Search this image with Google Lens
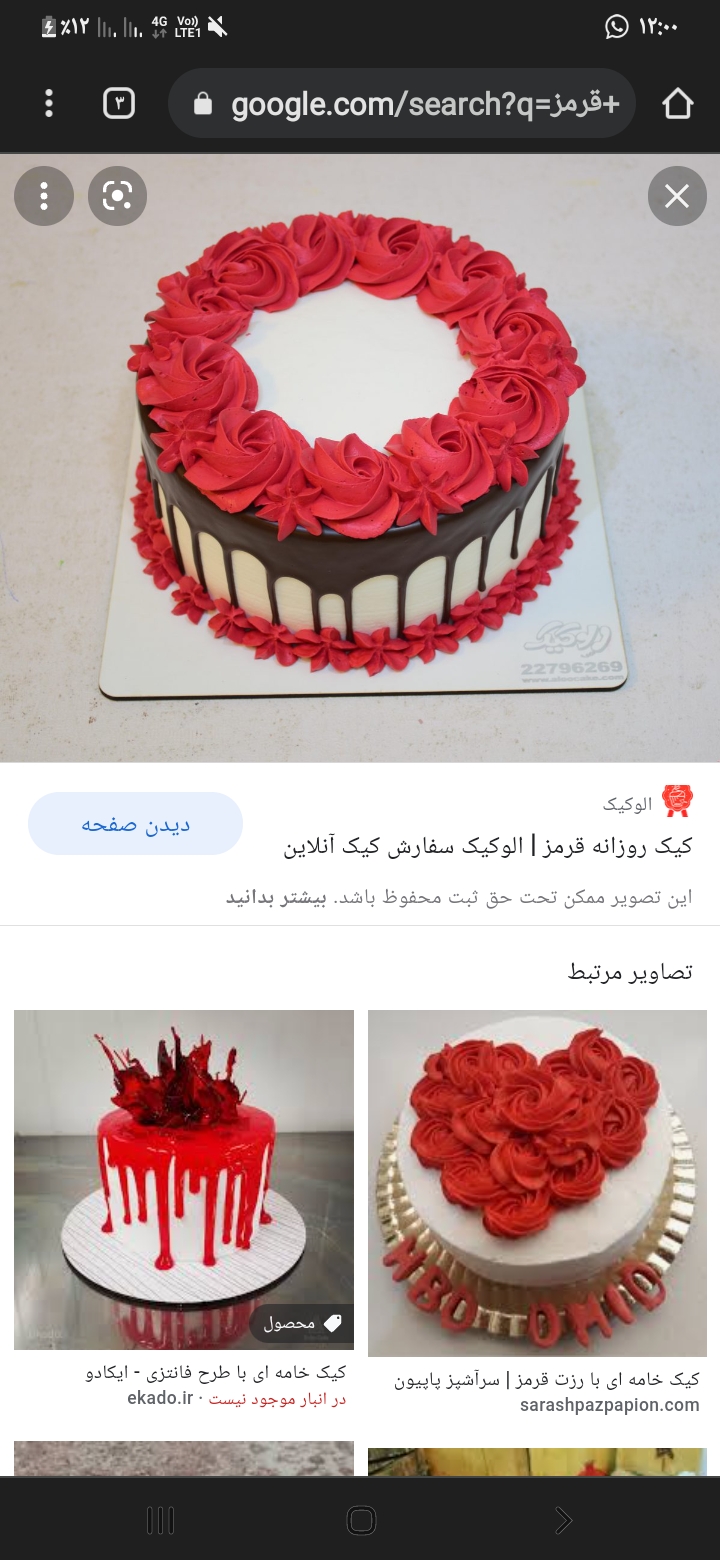The height and width of the screenshot is (1560, 720). [x=117, y=196]
